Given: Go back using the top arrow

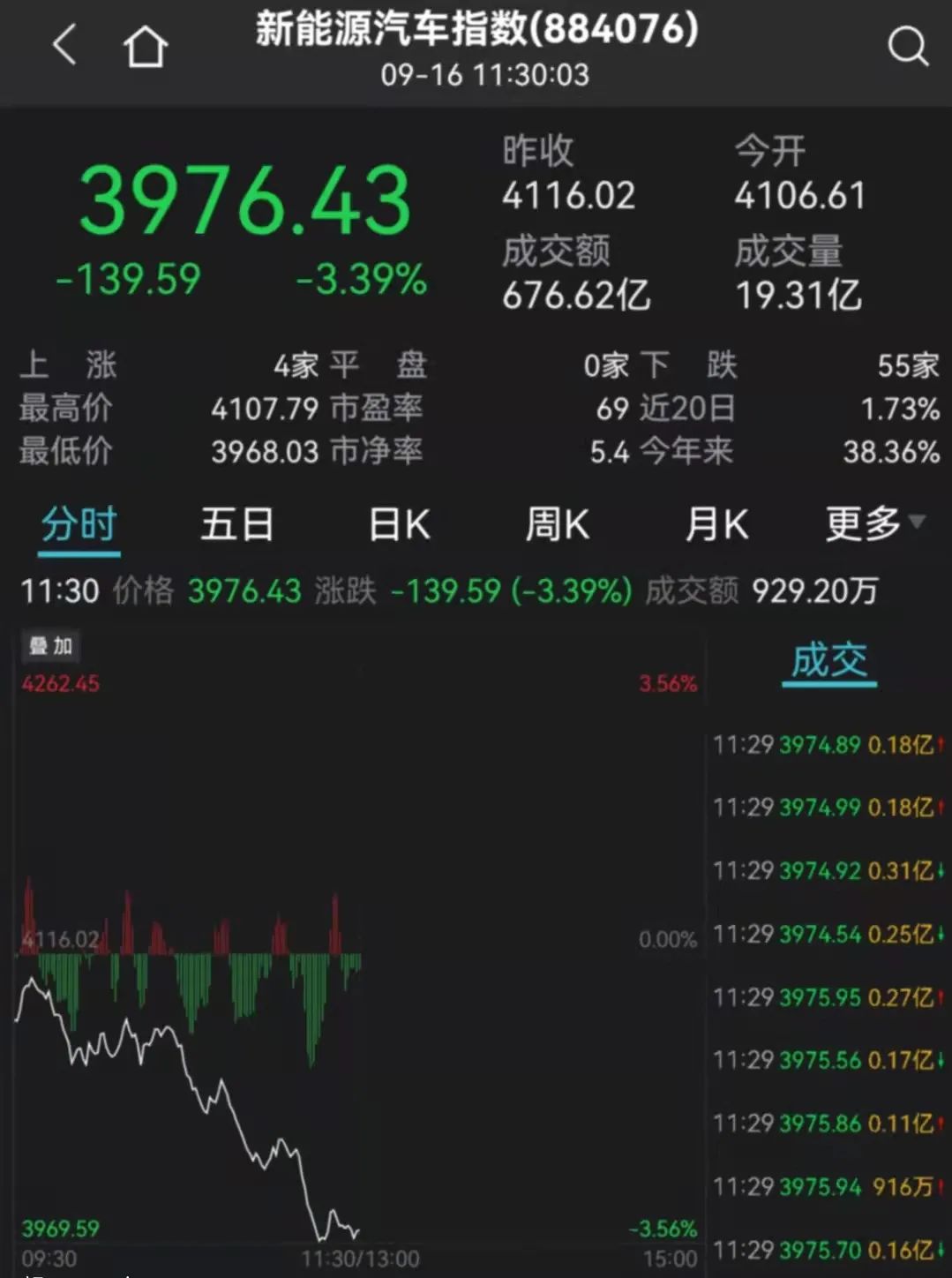Looking at the screenshot, I should point(64,45).
